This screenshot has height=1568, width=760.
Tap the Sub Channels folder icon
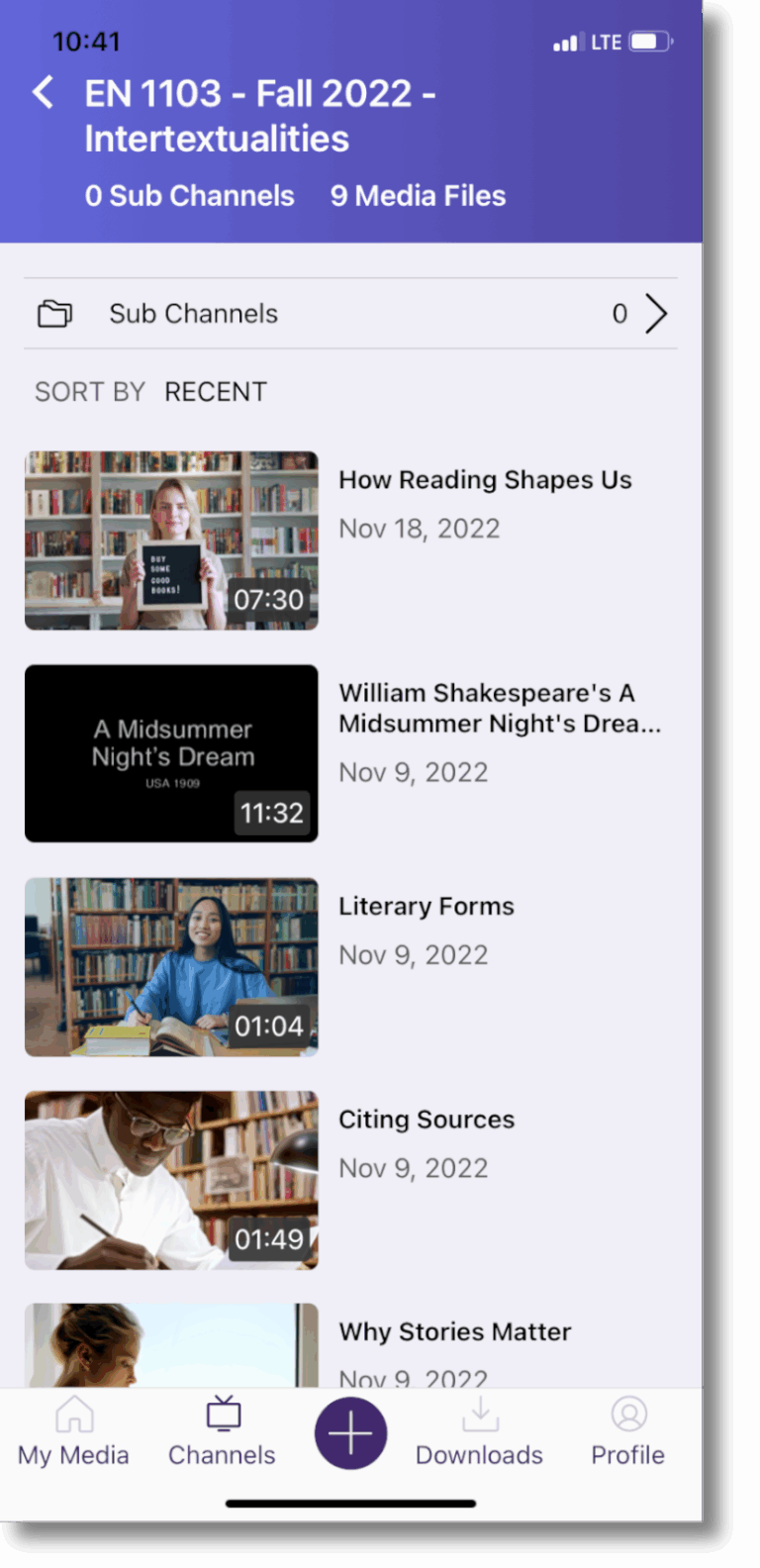(x=54, y=313)
